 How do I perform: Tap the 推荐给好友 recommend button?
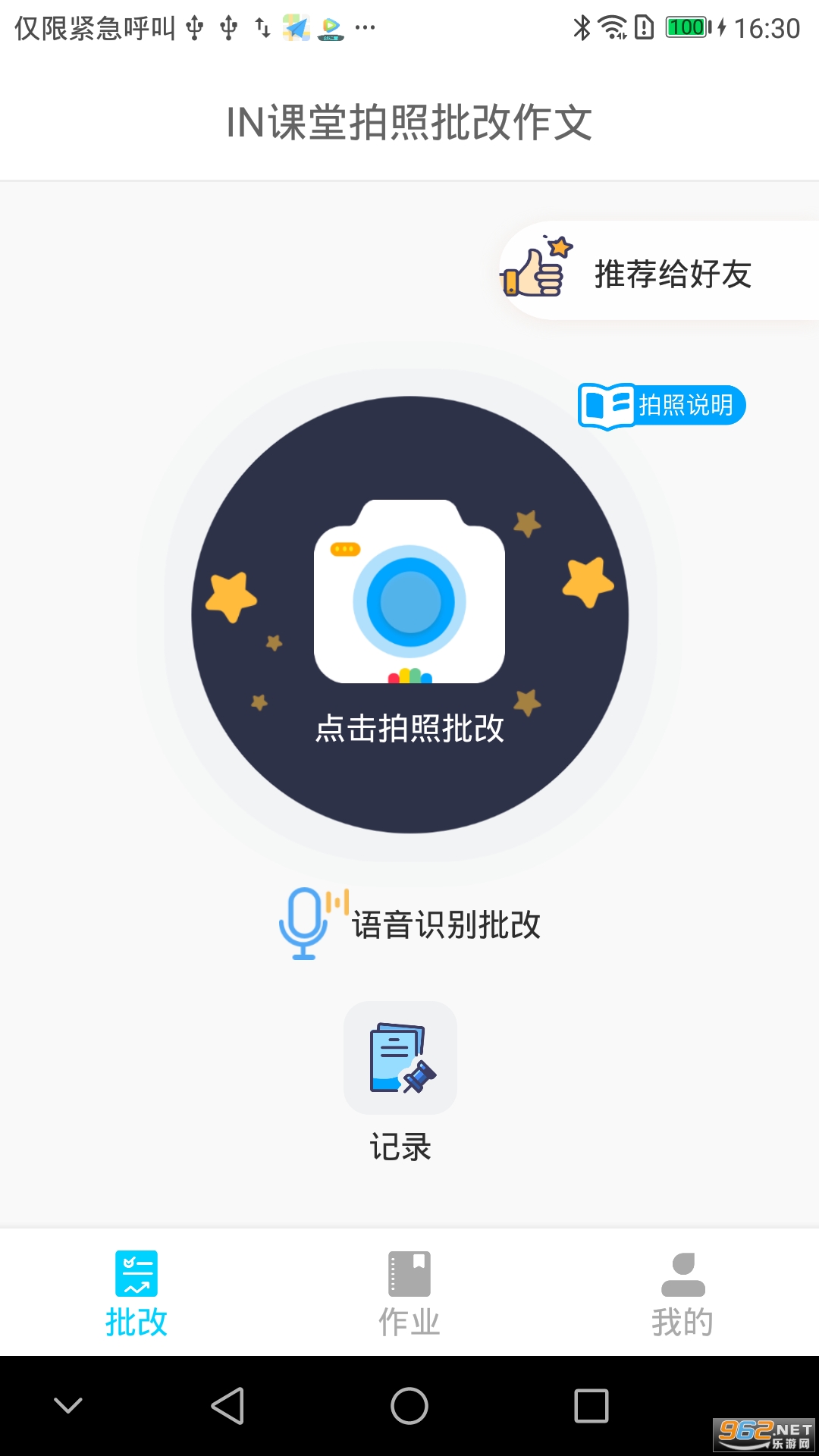(660, 271)
